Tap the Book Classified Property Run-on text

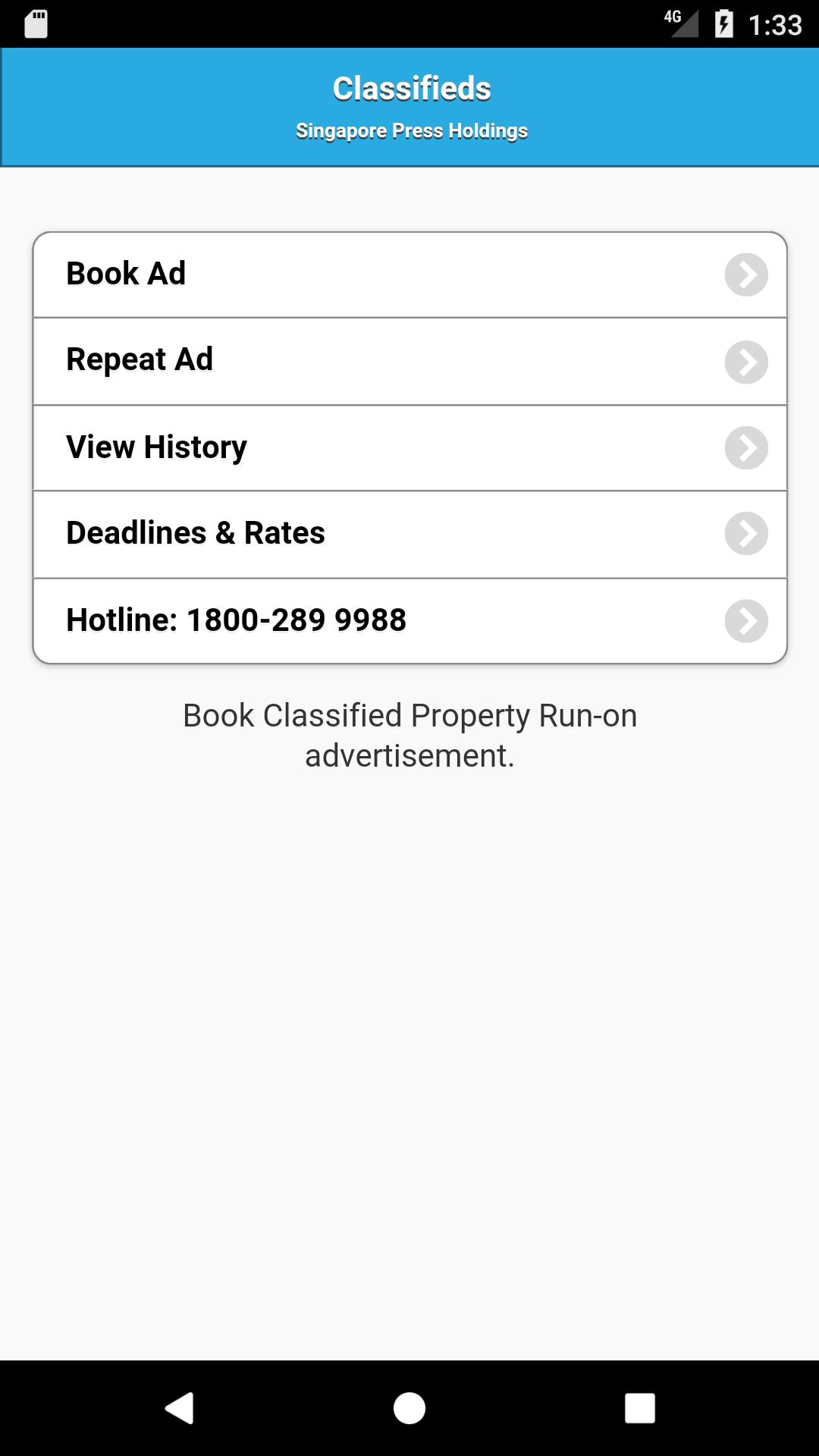[x=409, y=734]
